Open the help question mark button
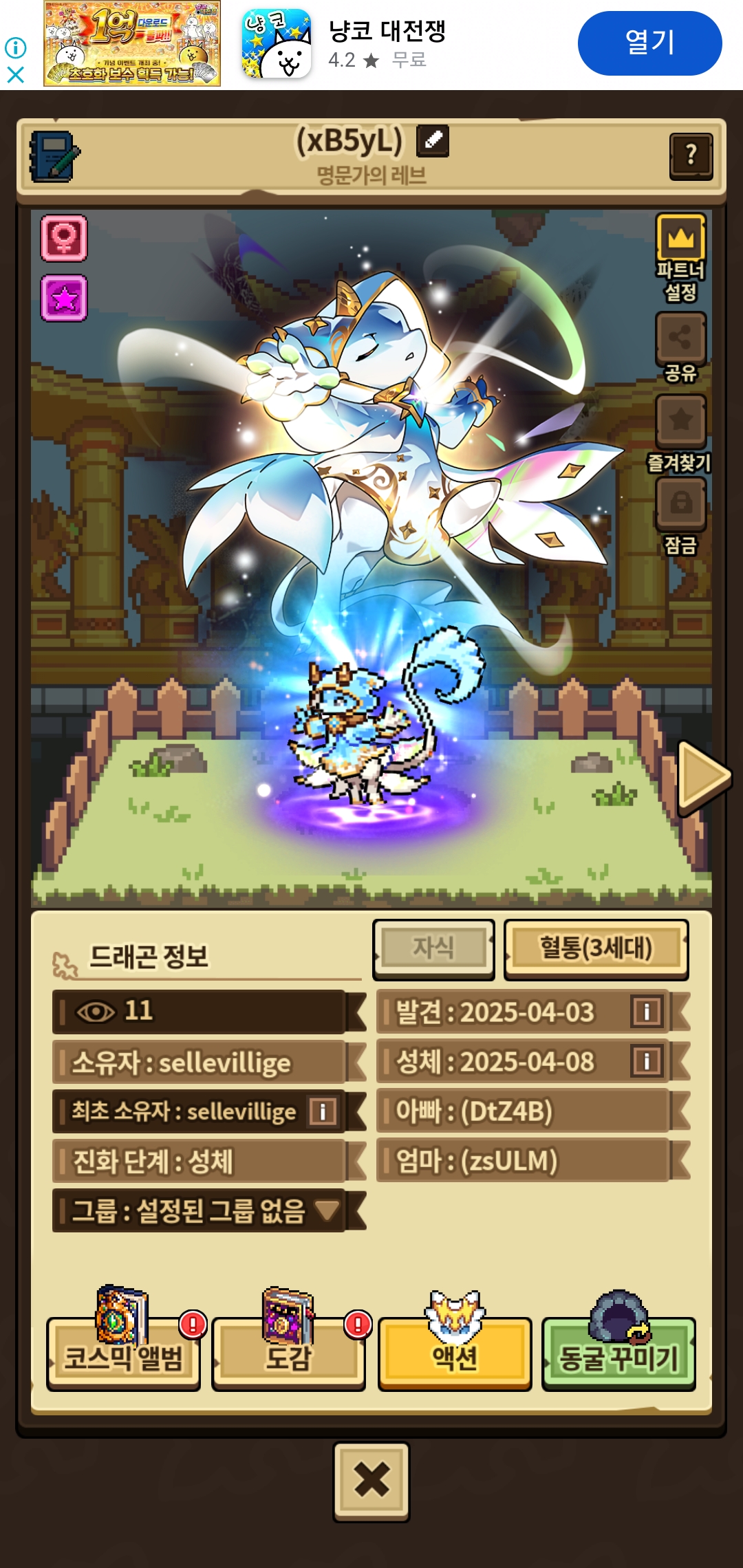The width and height of the screenshot is (743, 1568). pos(691,155)
